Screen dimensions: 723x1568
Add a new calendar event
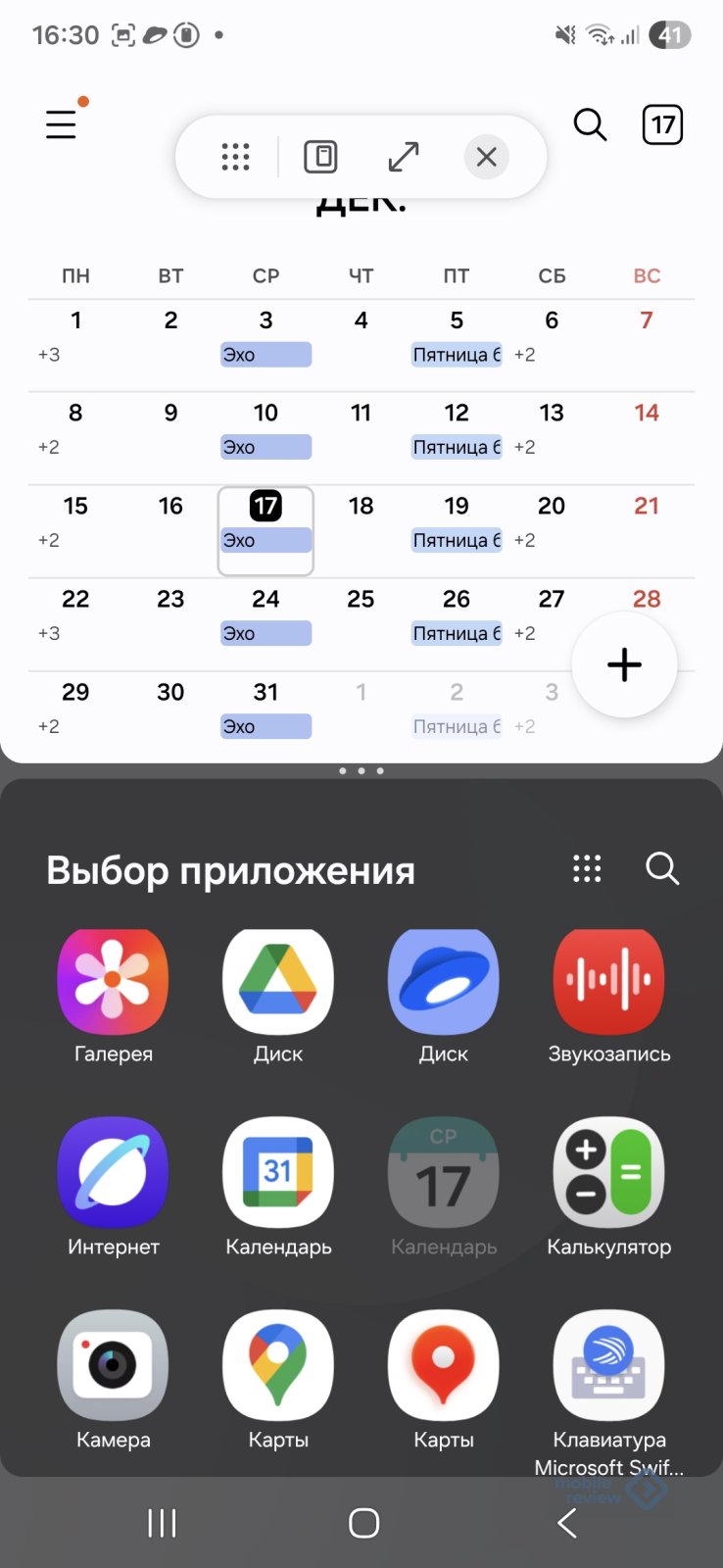(624, 664)
